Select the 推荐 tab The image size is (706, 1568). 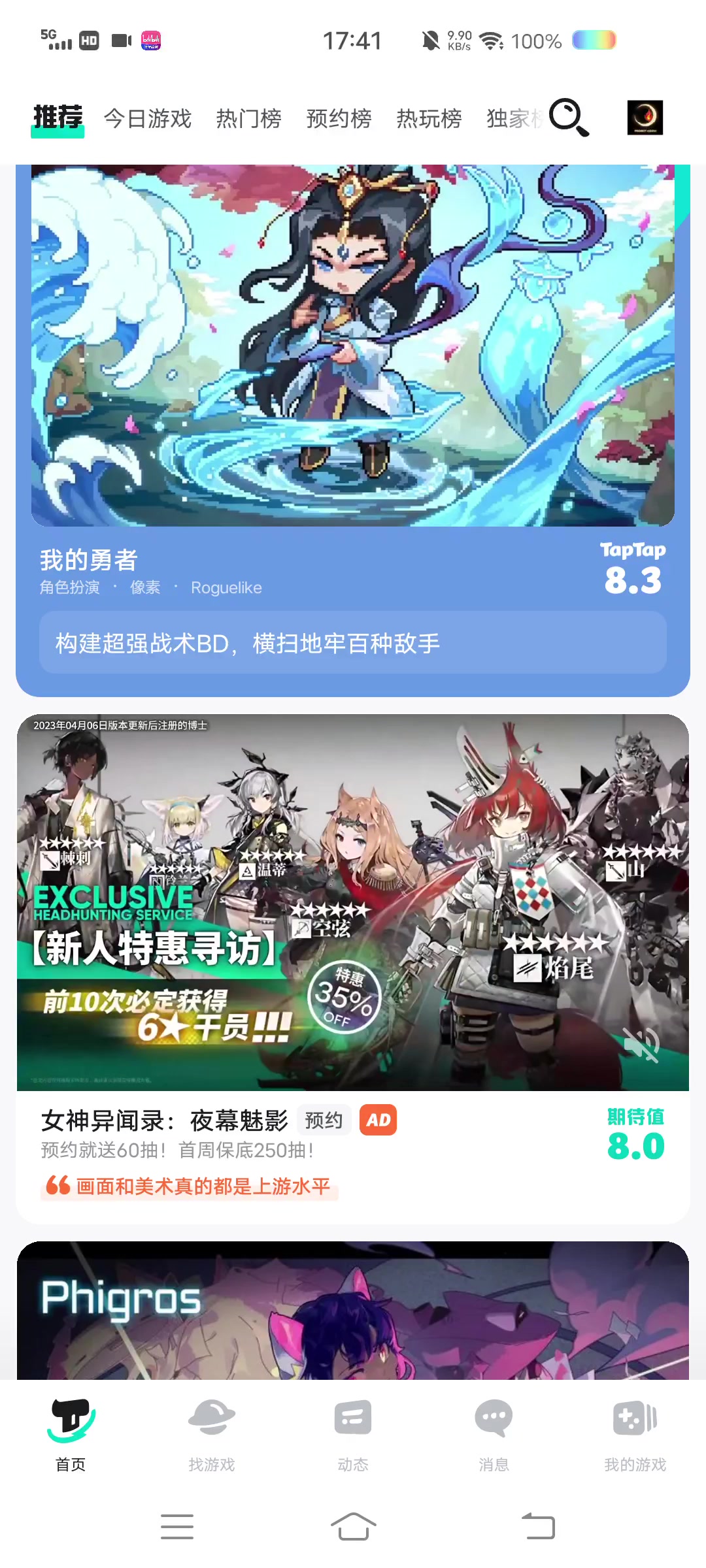(x=58, y=118)
